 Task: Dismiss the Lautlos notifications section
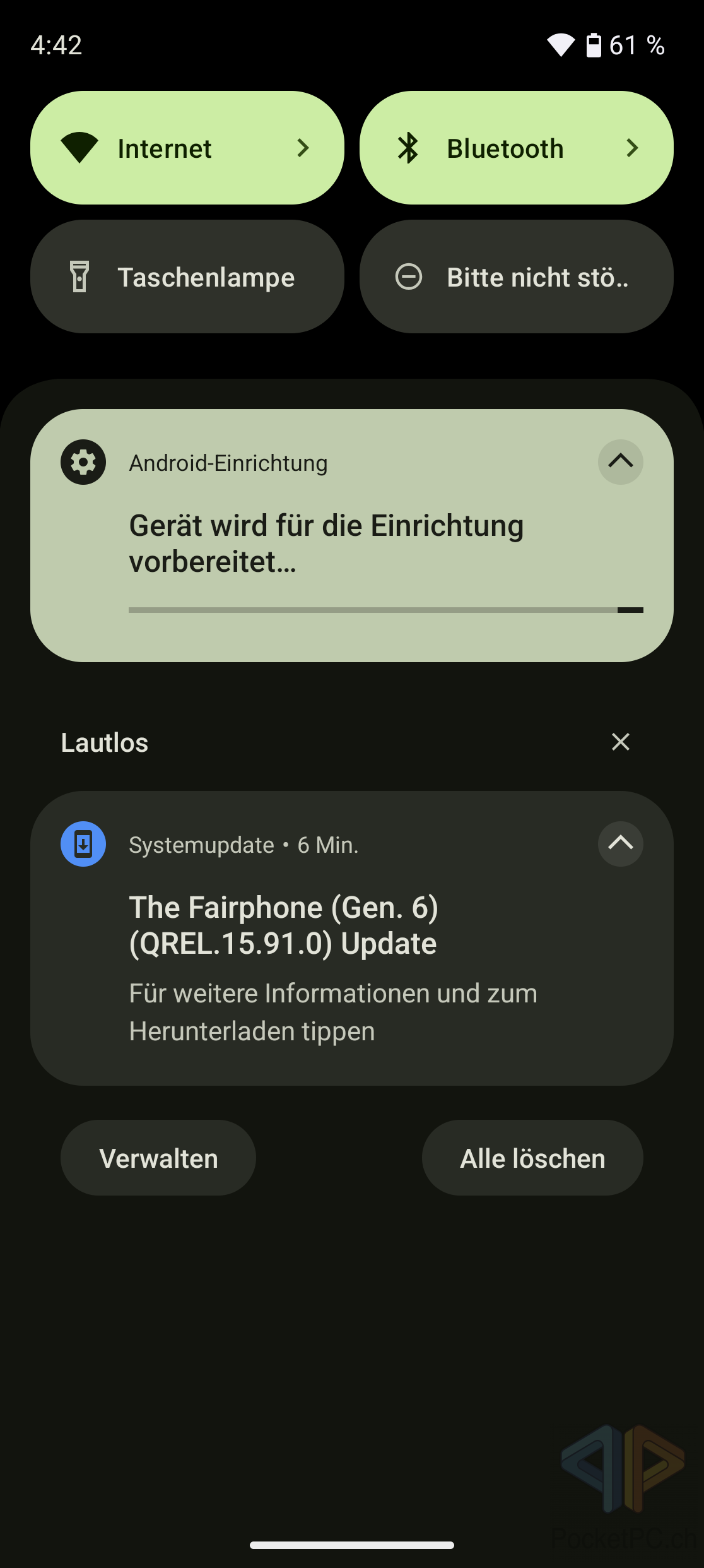pos(620,742)
